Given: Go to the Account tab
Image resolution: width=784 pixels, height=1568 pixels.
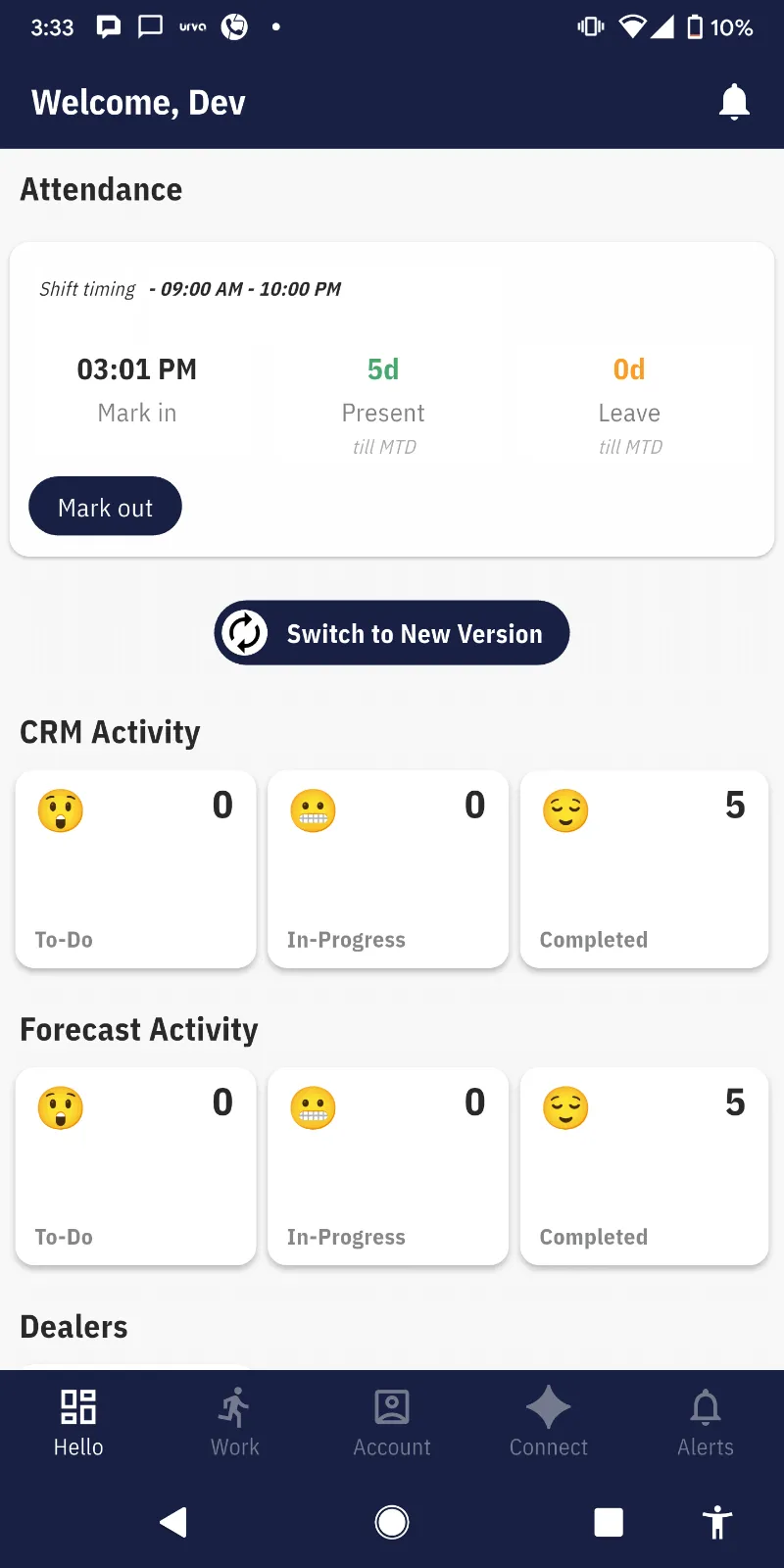Looking at the screenshot, I should [x=392, y=1423].
